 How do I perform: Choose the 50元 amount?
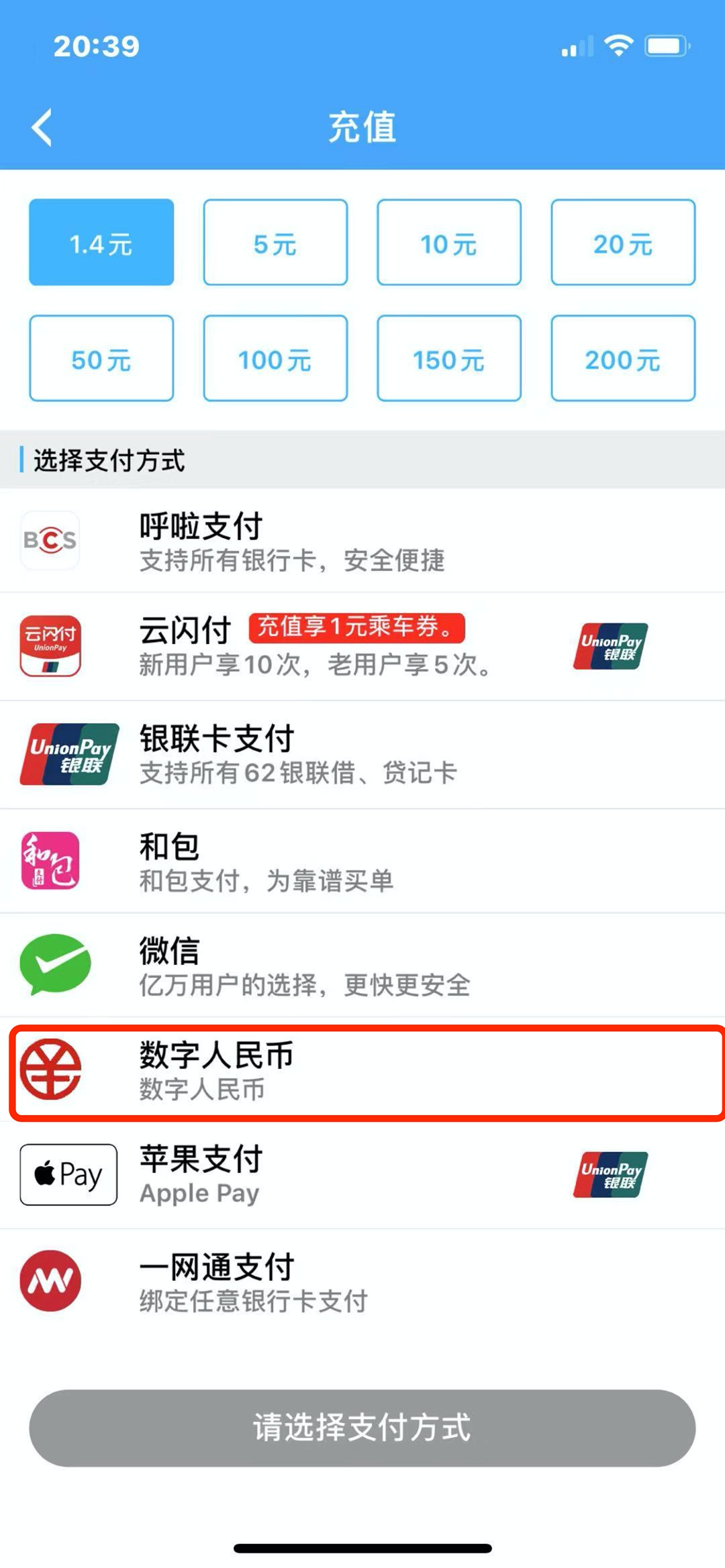click(x=101, y=358)
